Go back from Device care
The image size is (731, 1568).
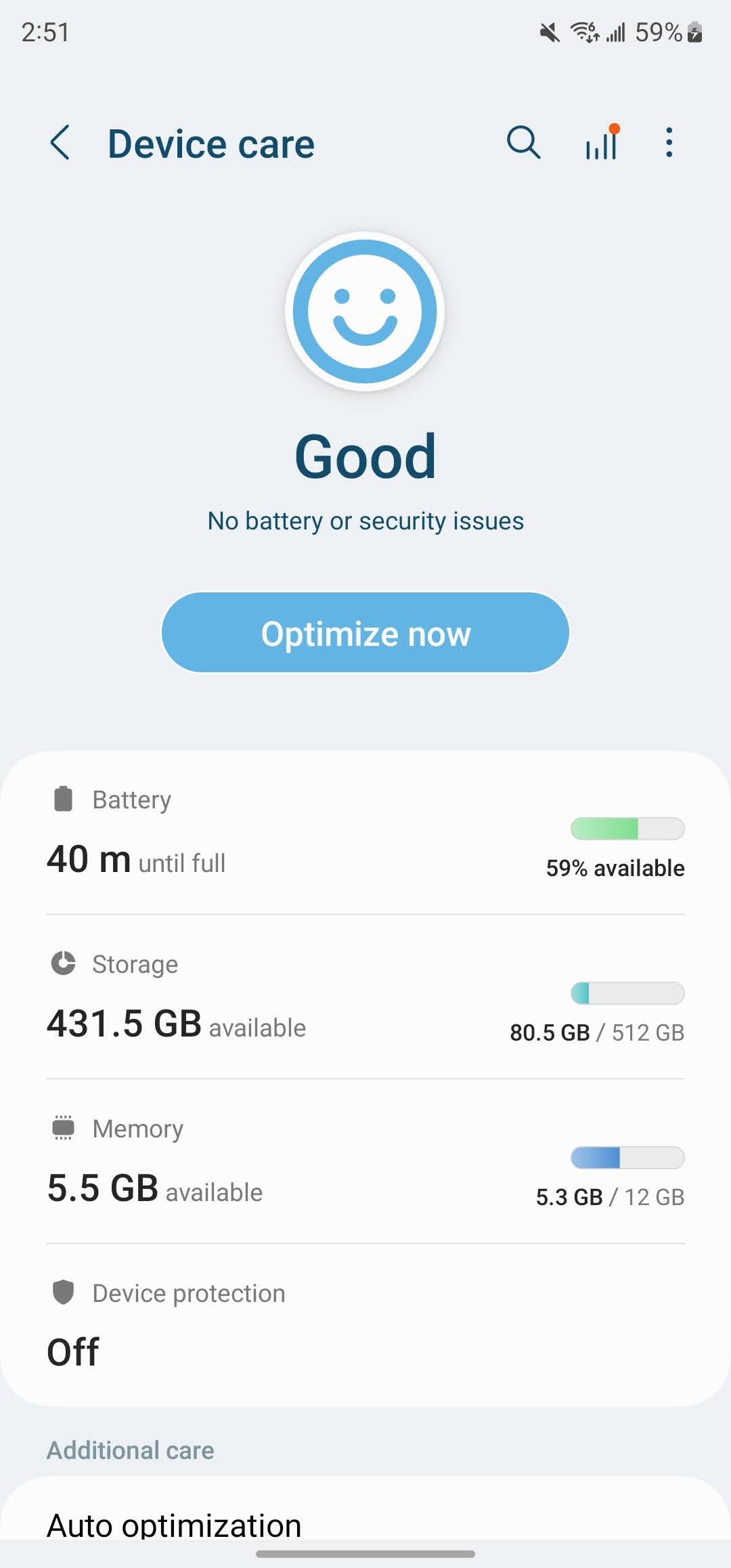click(x=60, y=143)
